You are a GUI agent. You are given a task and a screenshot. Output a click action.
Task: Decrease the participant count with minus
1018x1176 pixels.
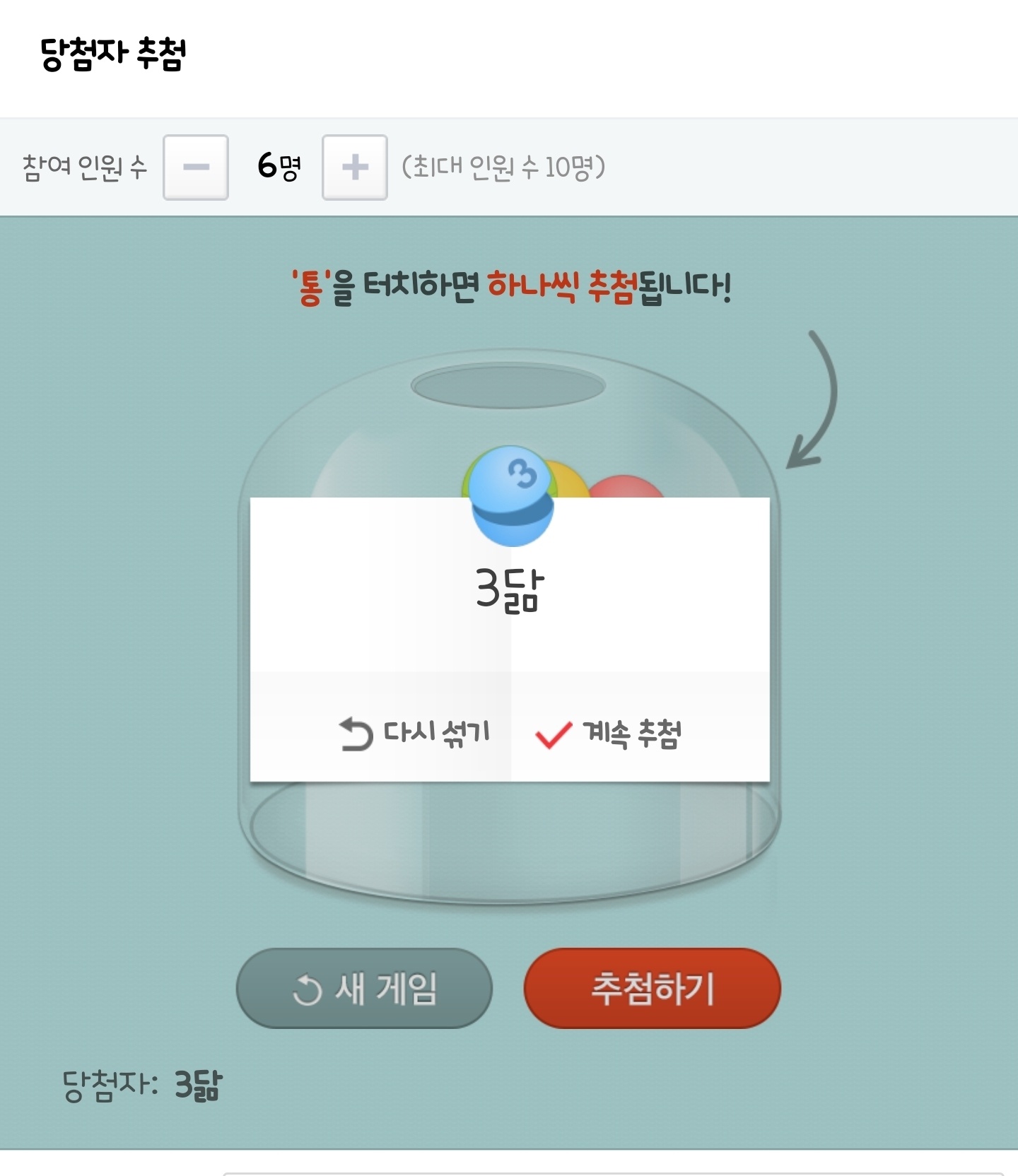click(196, 167)
